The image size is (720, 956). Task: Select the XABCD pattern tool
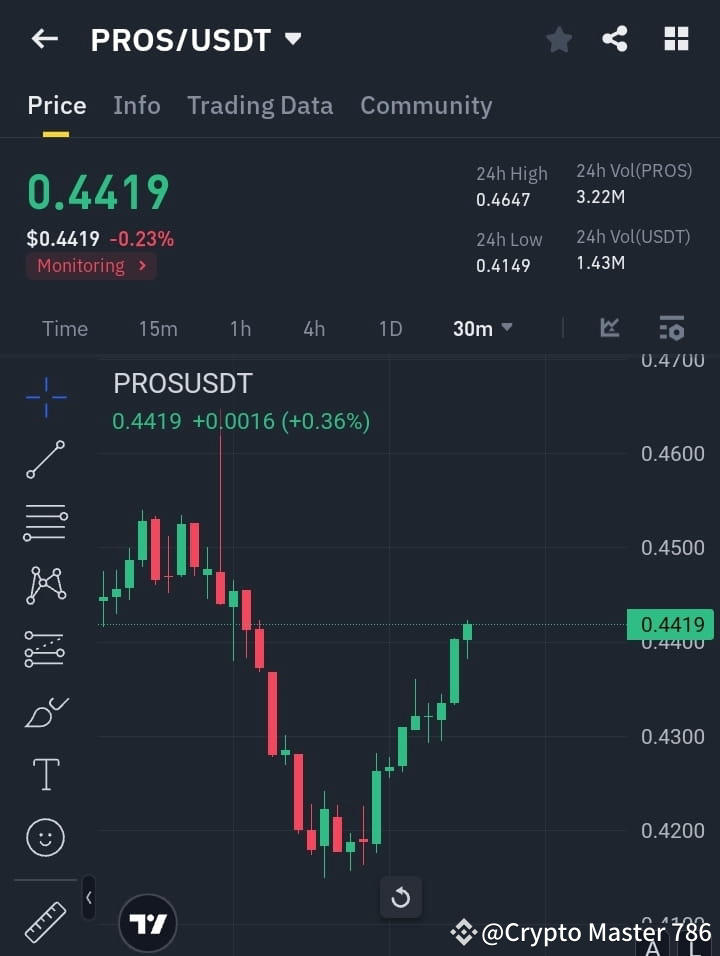point(45,586)
